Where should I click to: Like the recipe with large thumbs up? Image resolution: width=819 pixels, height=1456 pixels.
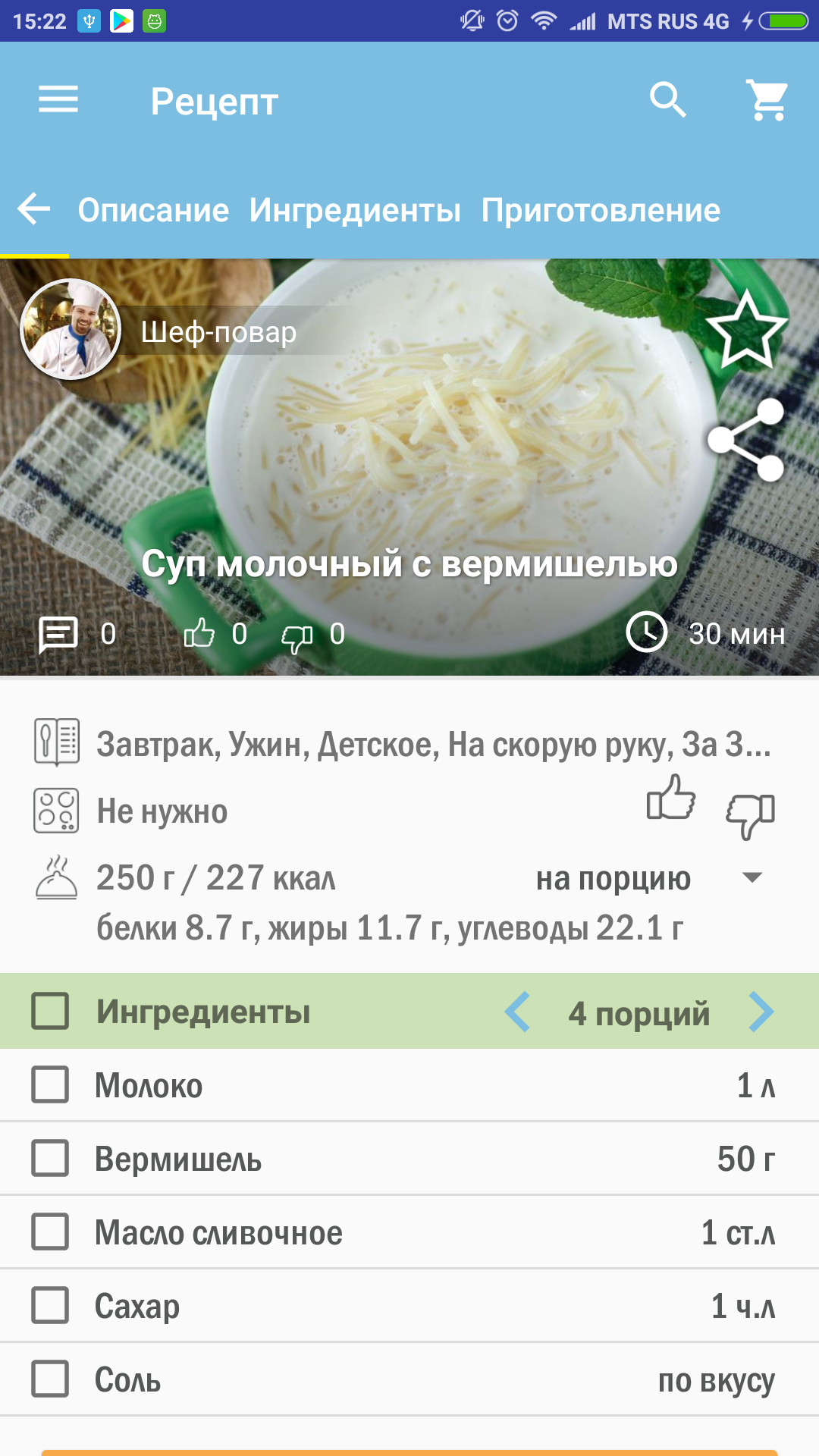tap(670, 798)
